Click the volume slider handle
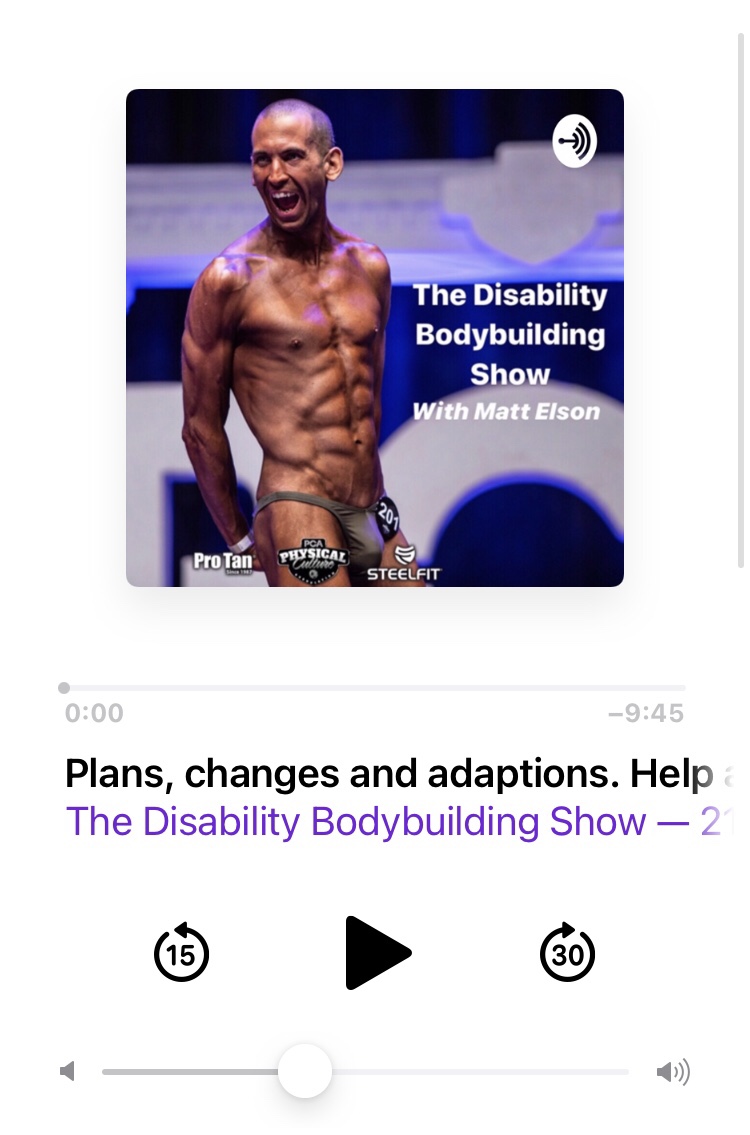The height and width of the screenshot is (1135, 750). tap(305, 1070)
